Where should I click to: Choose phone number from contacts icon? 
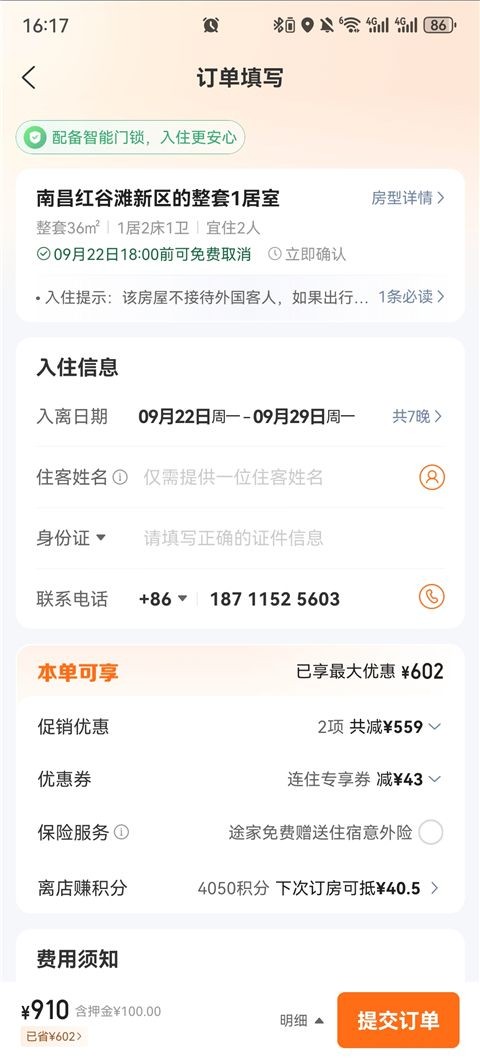pos(432,596)
